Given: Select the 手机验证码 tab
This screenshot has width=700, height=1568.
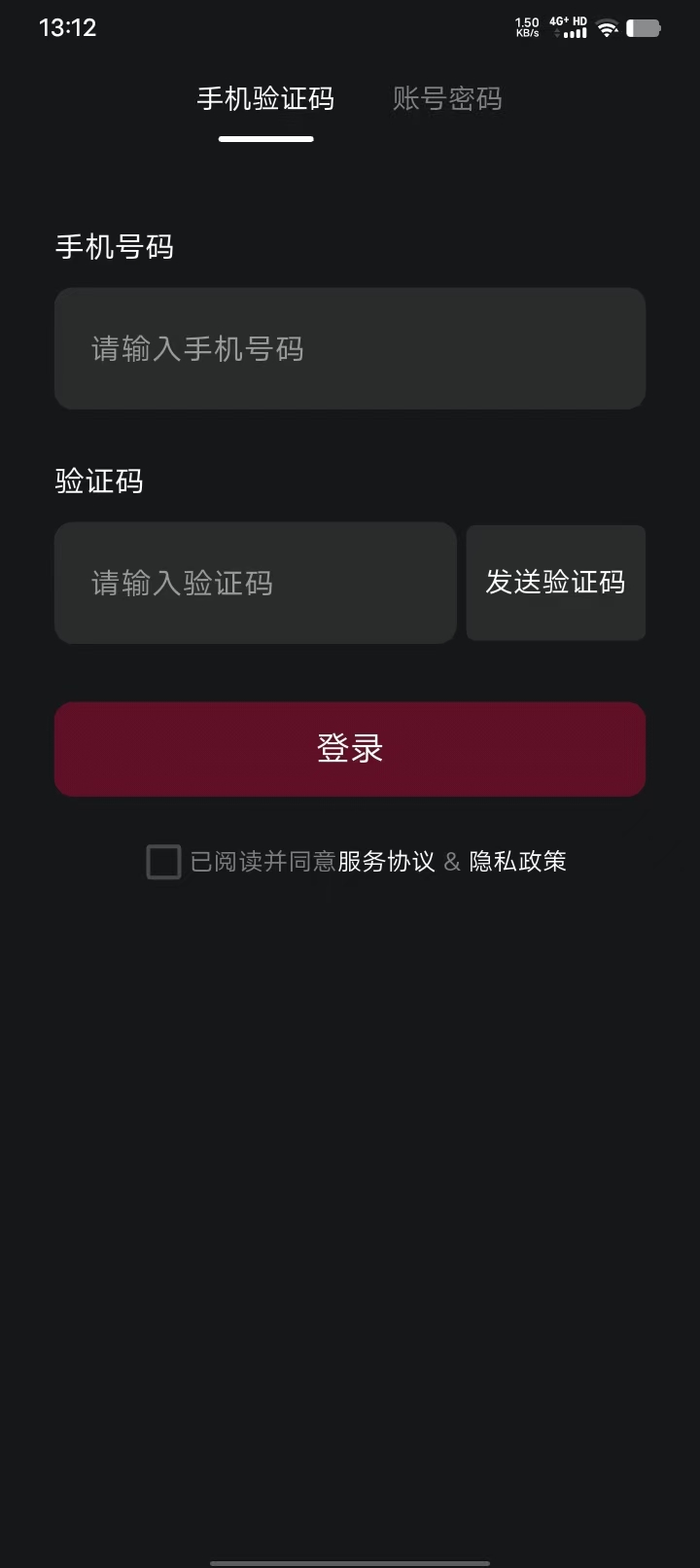Looking at the screenshot, I should click(x=265, y=98).
